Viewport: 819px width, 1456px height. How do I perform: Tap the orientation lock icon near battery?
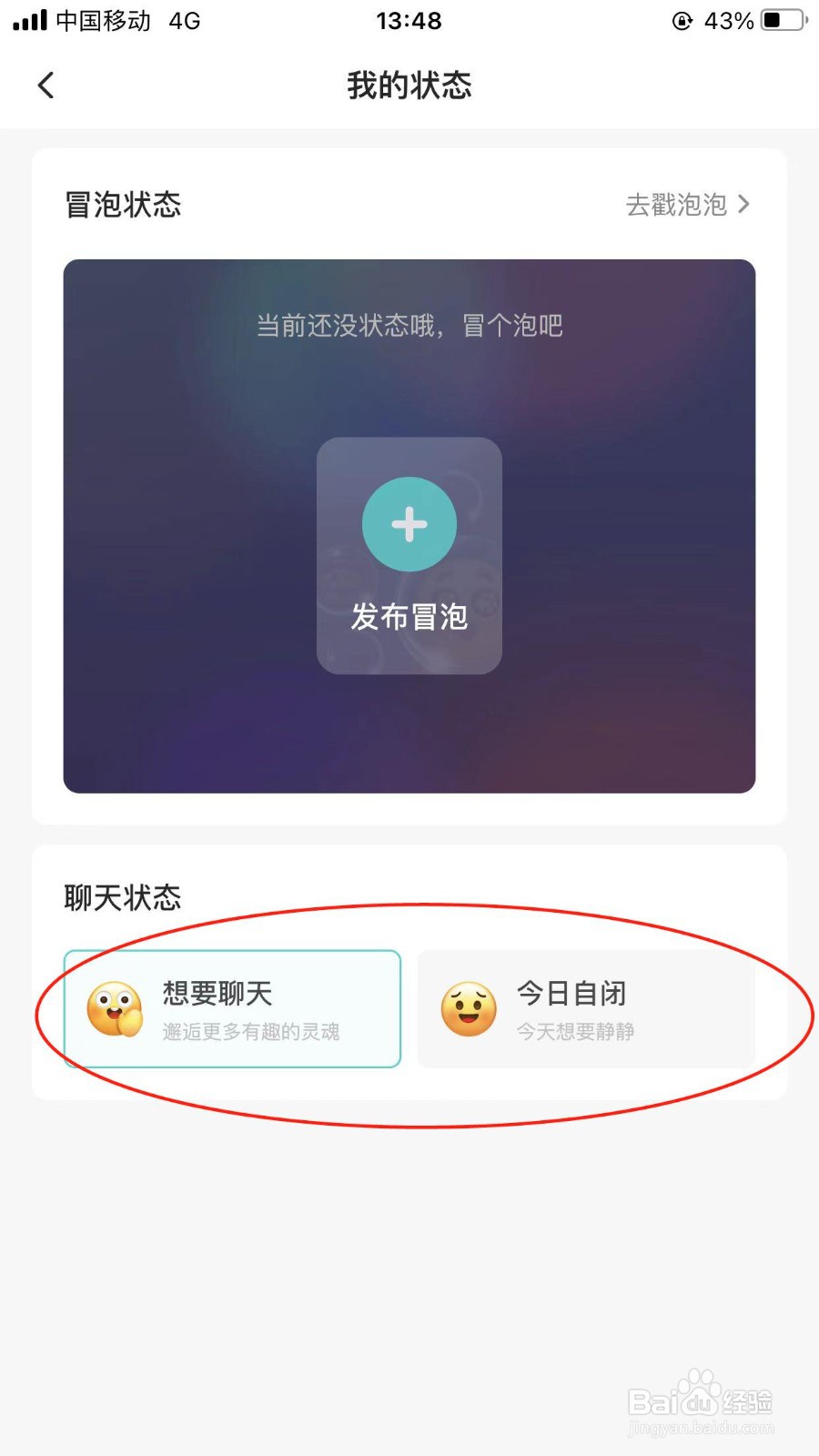point(681,20)
